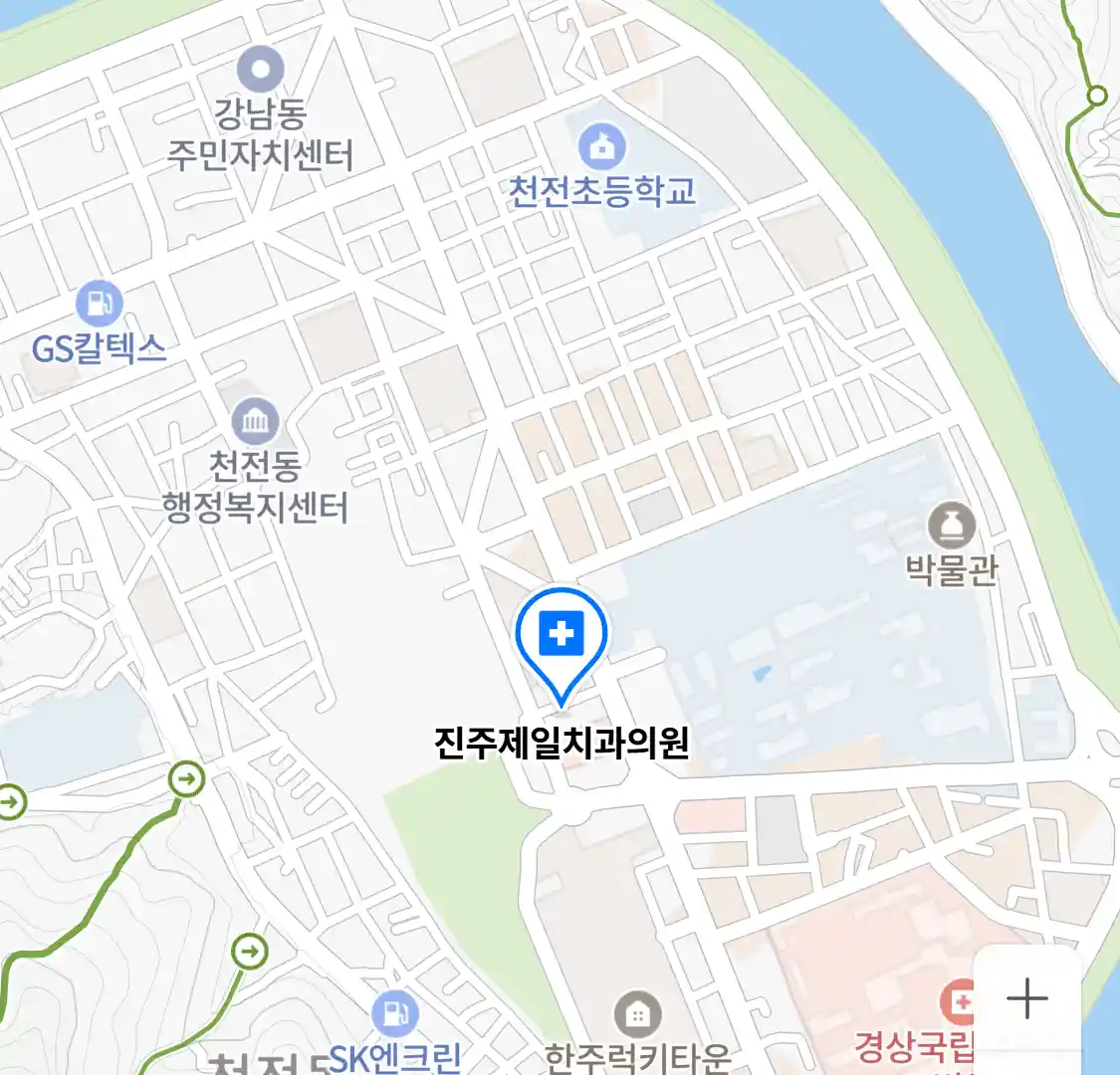1120x1075 pixels.
Task: Tap the 박물관 museum marker
Action: coord(951,526)
